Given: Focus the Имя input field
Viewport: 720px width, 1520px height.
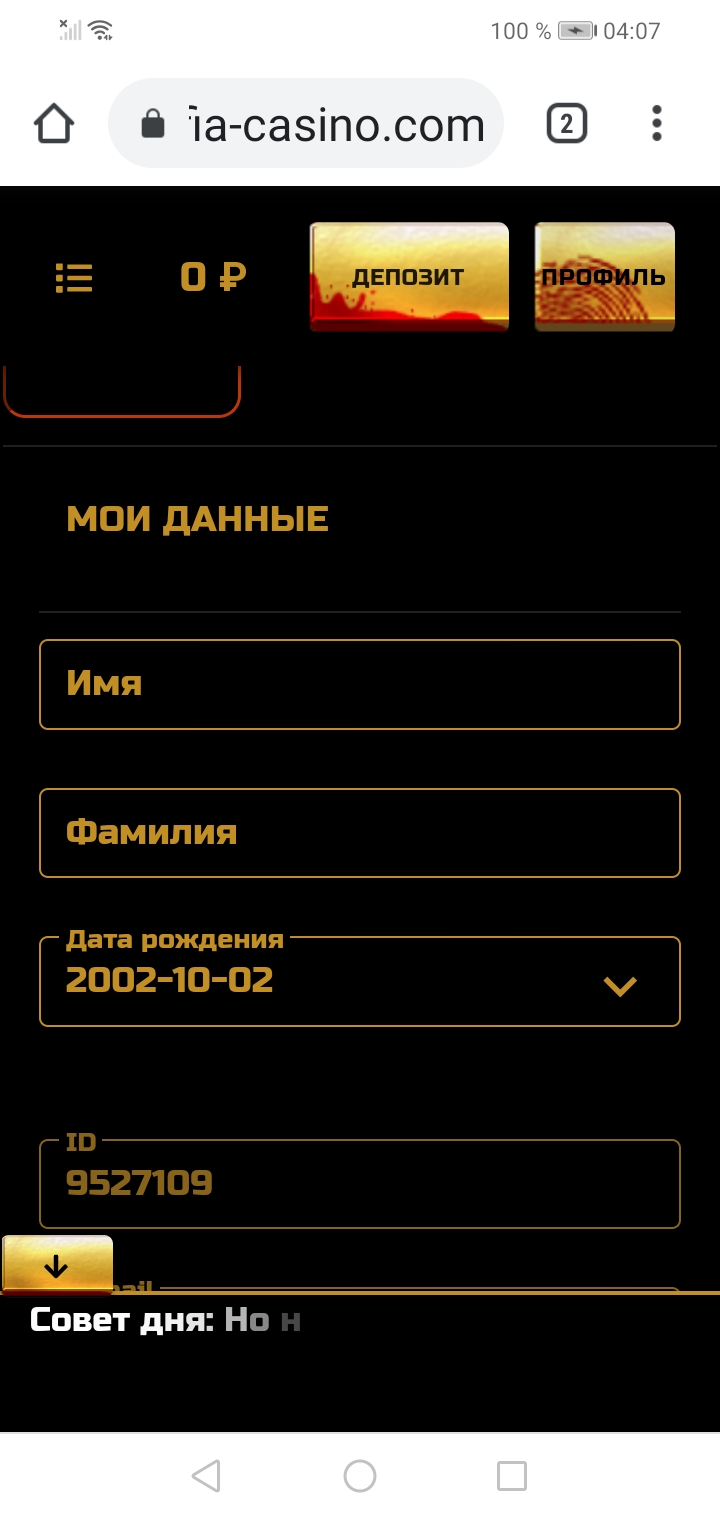Looking at the screenshot, I should click(x=360, y=684).
